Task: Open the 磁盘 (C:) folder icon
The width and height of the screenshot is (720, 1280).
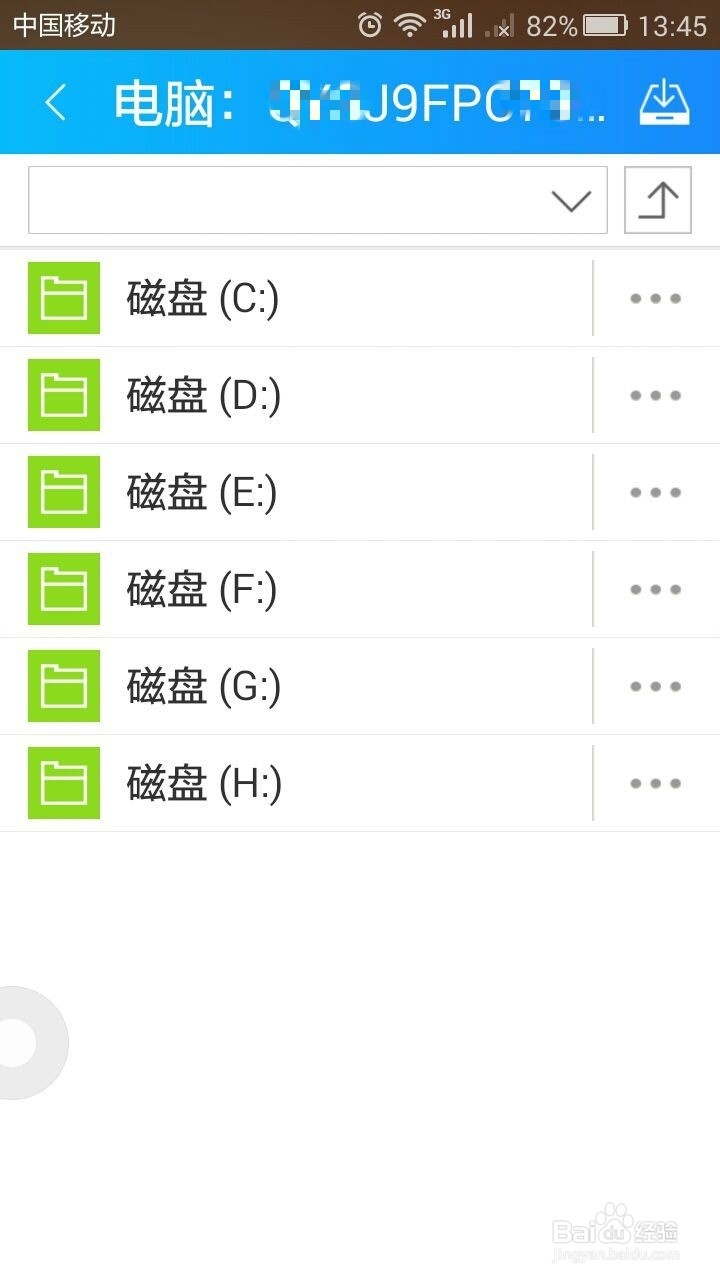Action: 63,297
